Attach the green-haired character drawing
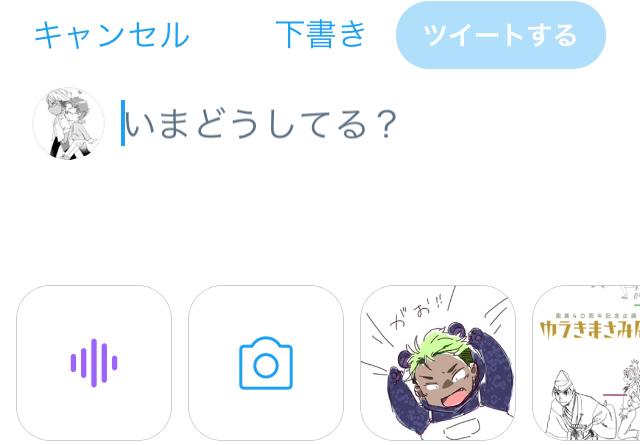 click(x=438, y=363)
